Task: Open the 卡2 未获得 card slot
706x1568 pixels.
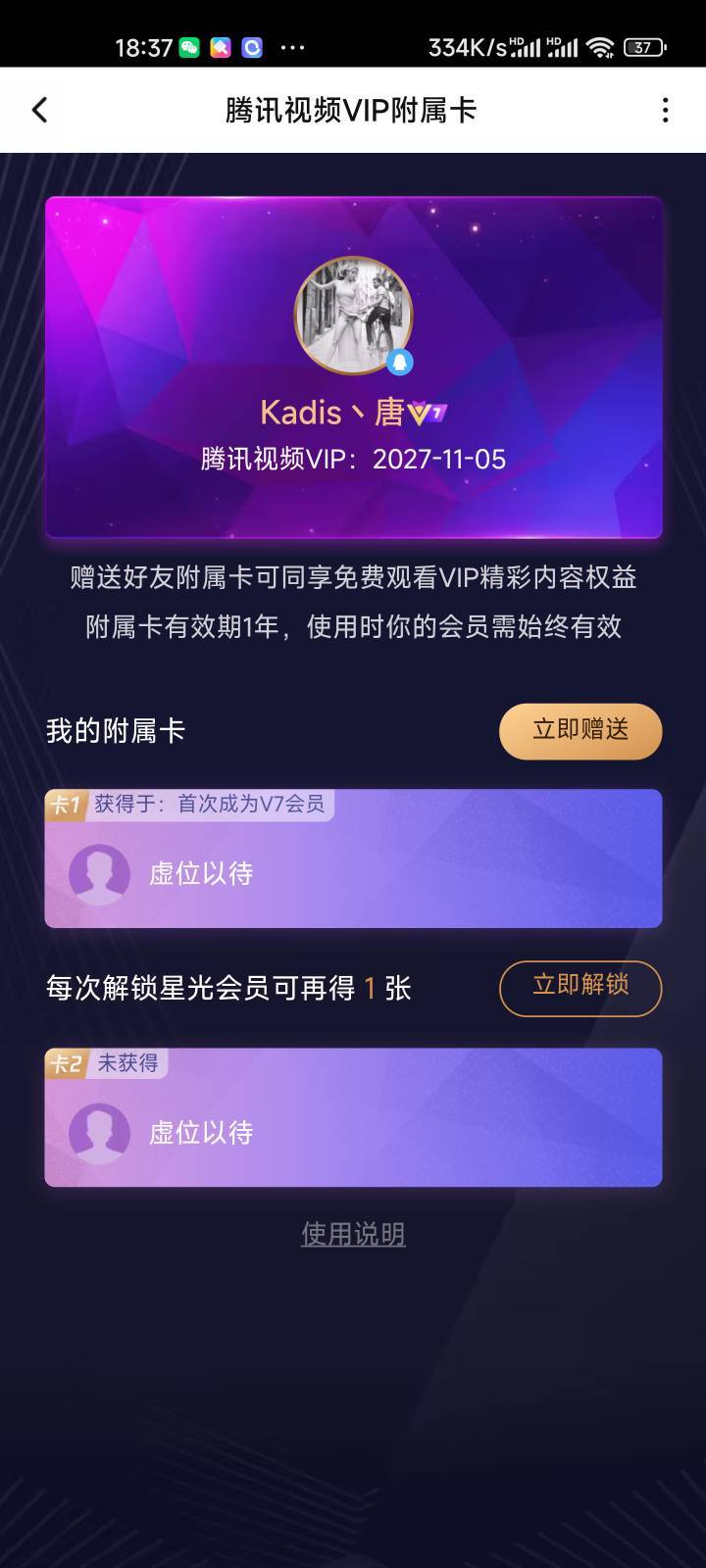Action: [x=353, y=1117]
